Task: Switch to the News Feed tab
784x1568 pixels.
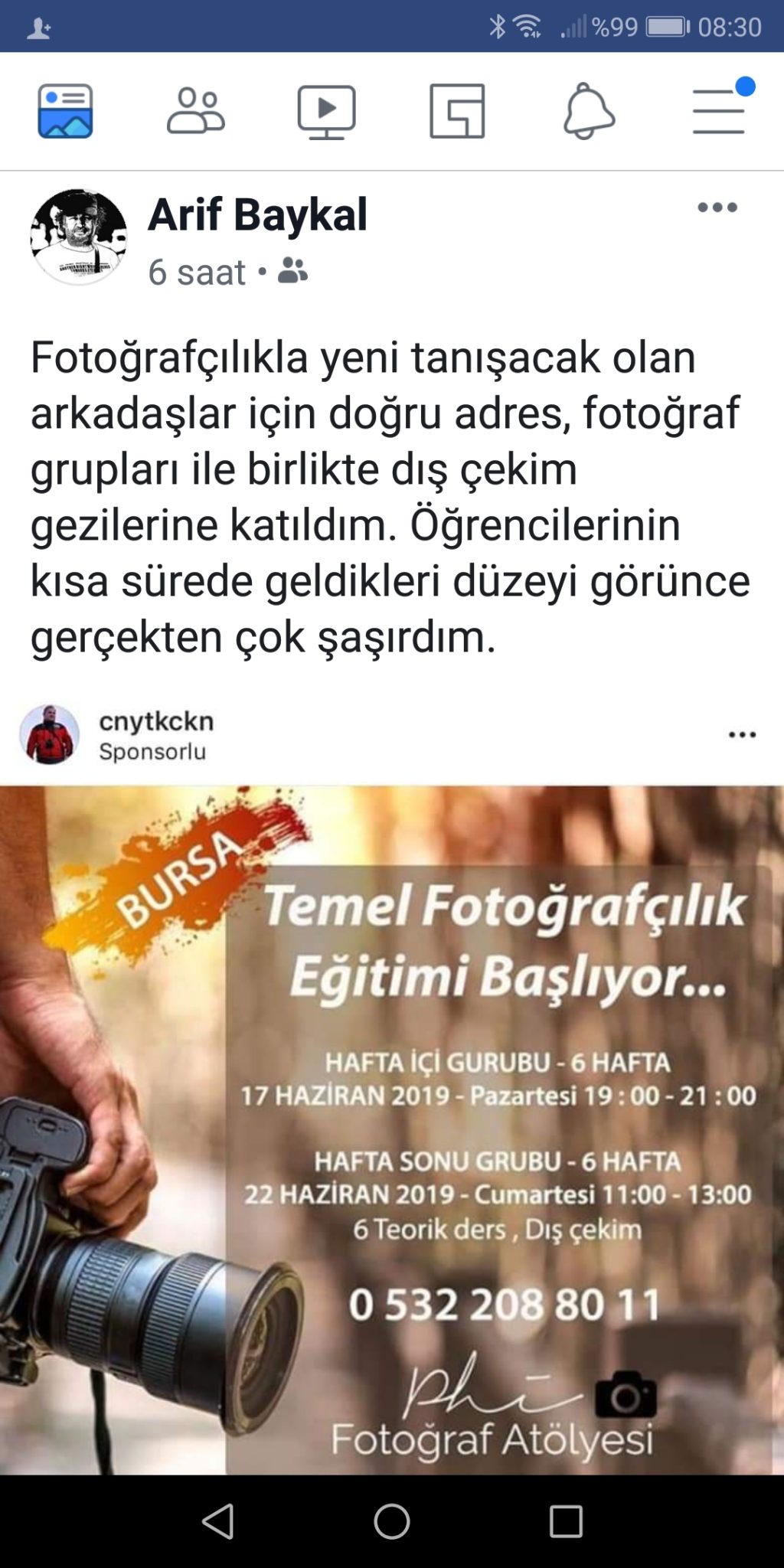Action: (66, 111)
